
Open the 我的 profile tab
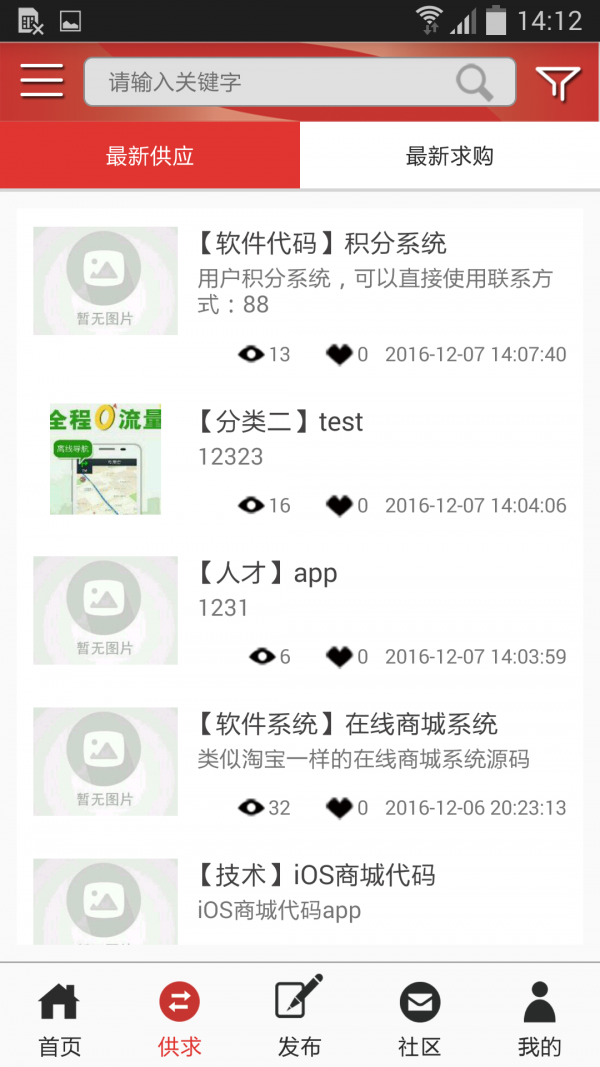pos(539,1016)
